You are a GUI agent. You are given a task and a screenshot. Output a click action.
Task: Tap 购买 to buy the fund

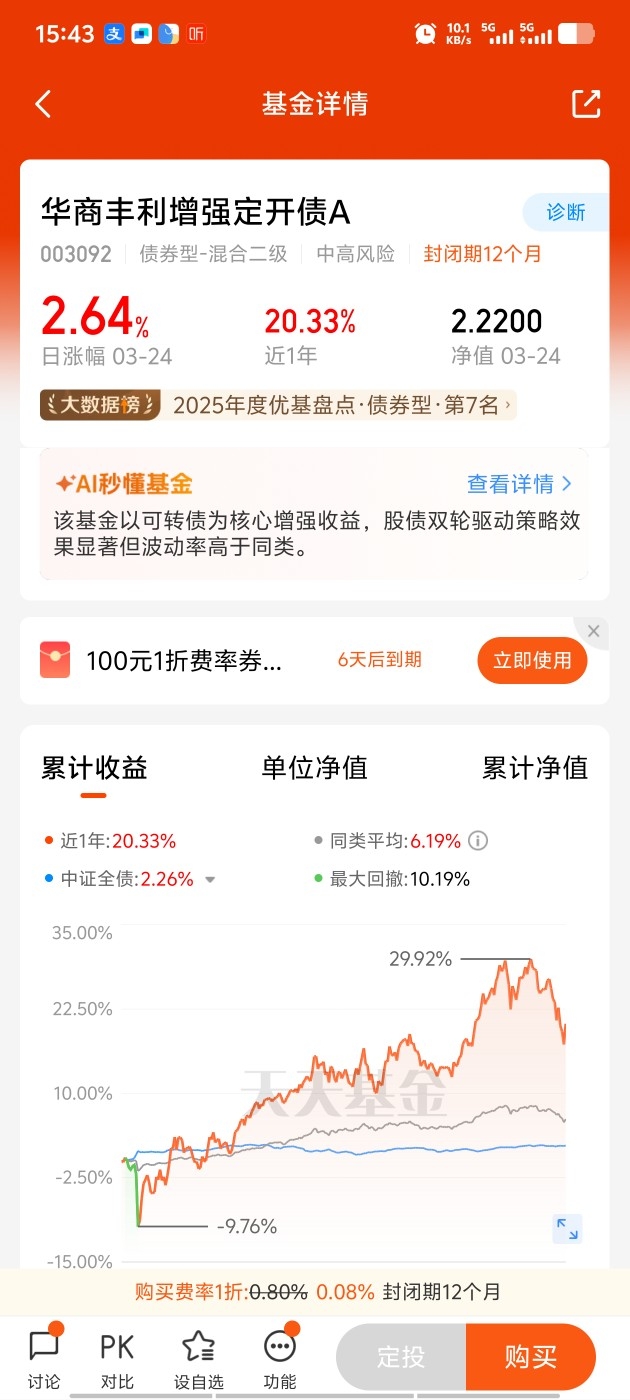point(531,1357)
